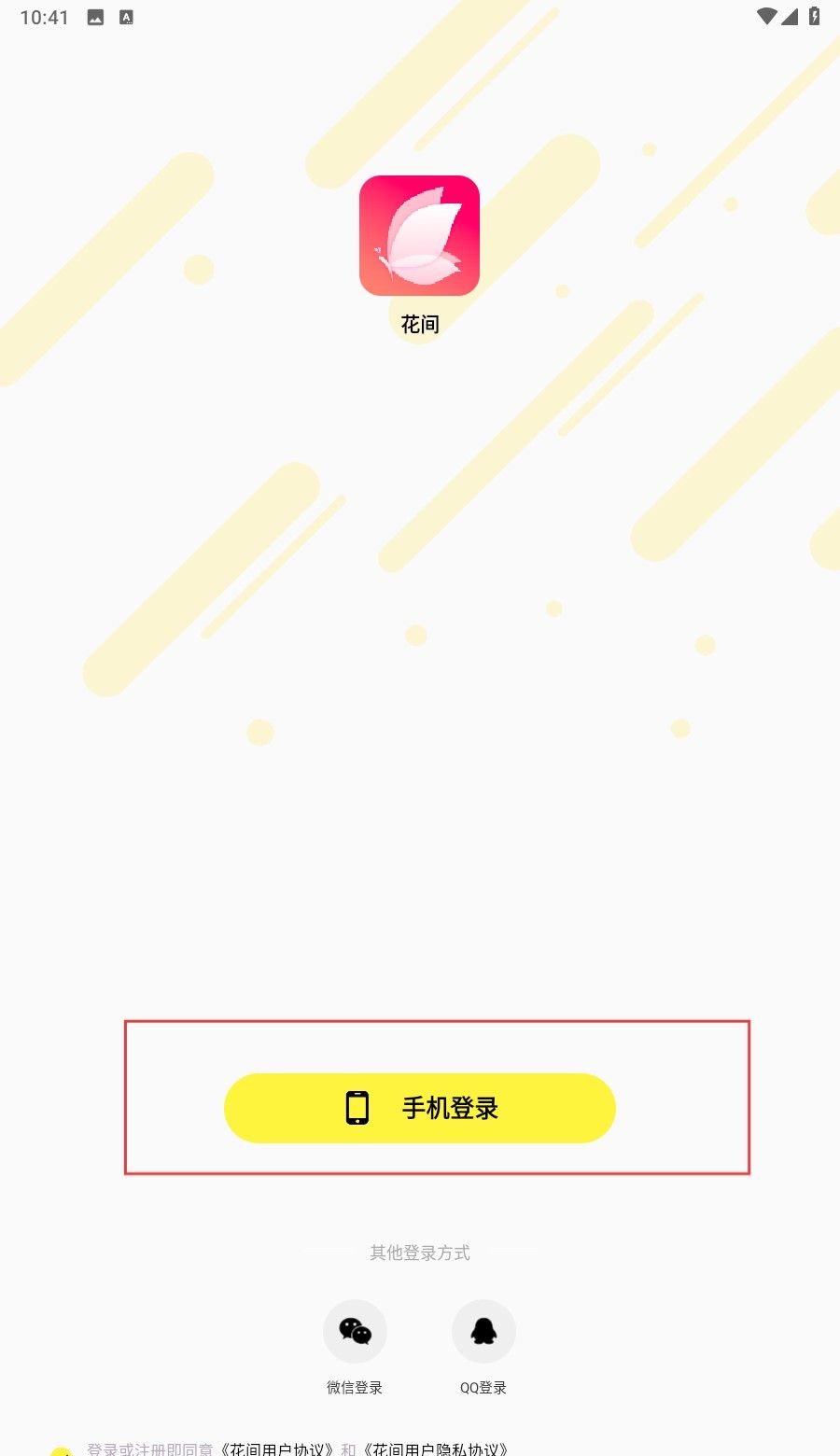Screen dimensions: 840x1456
Task: Choose QQ登录 to sign in
Action: pos(483,1332)
